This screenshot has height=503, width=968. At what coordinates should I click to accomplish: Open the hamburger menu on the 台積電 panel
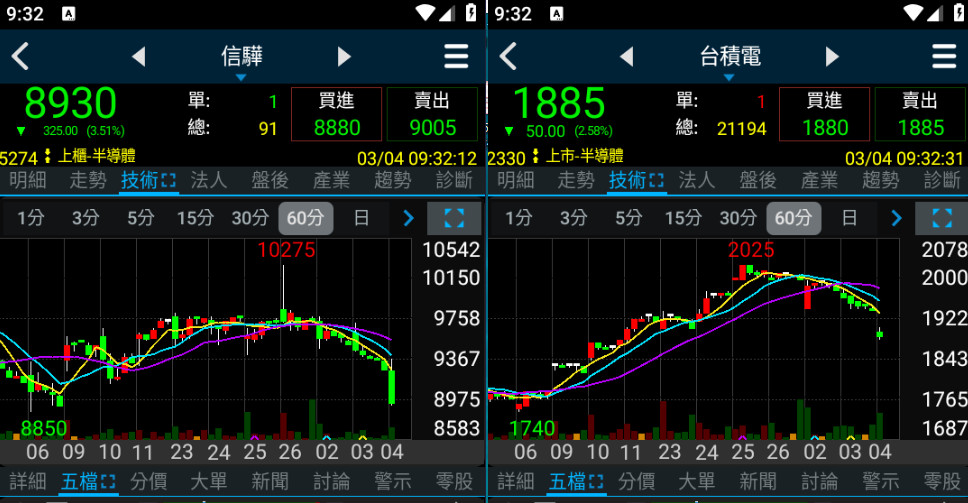tap(944, 56)
